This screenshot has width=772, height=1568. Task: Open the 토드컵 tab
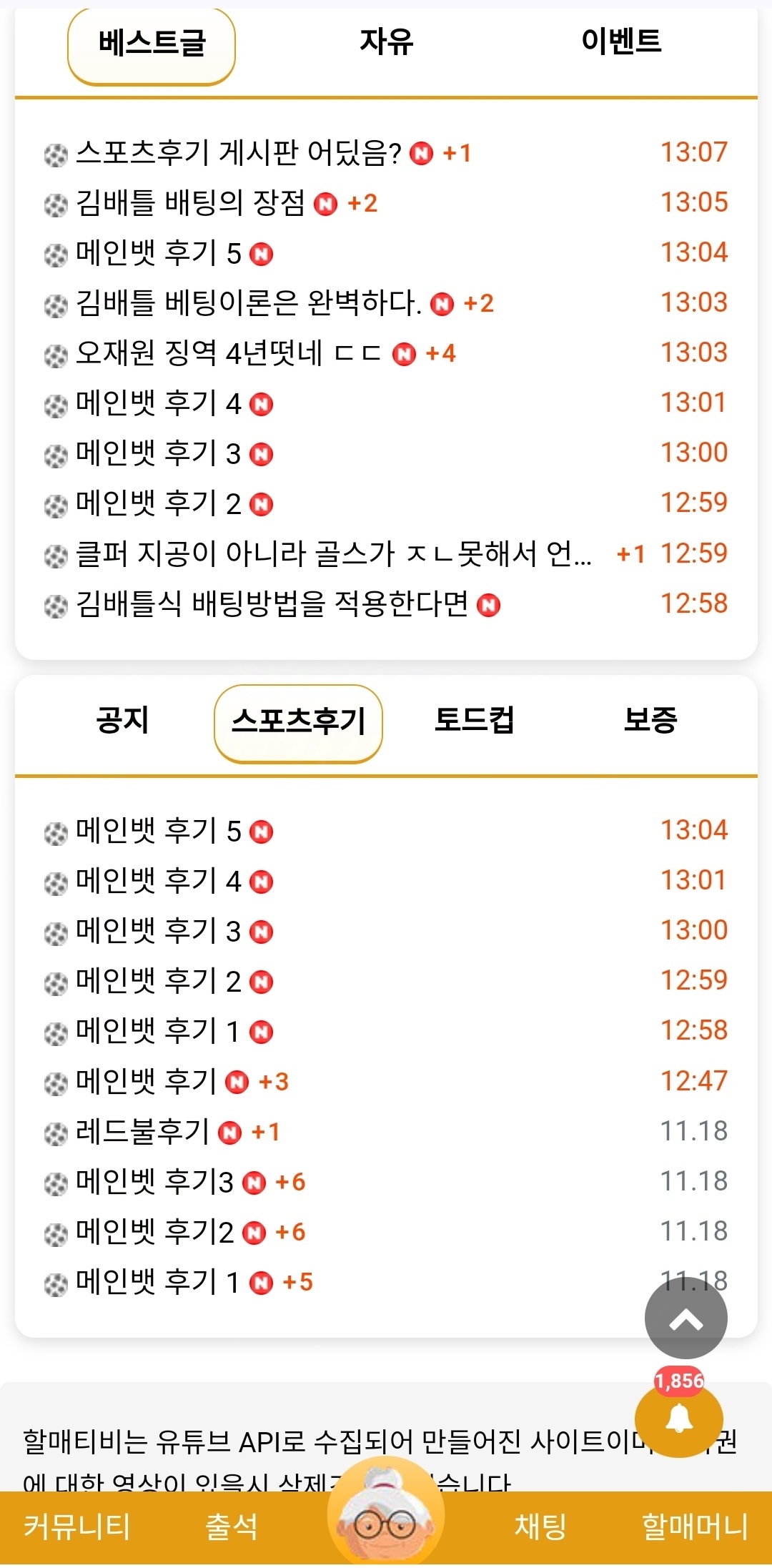click(474, 720)
